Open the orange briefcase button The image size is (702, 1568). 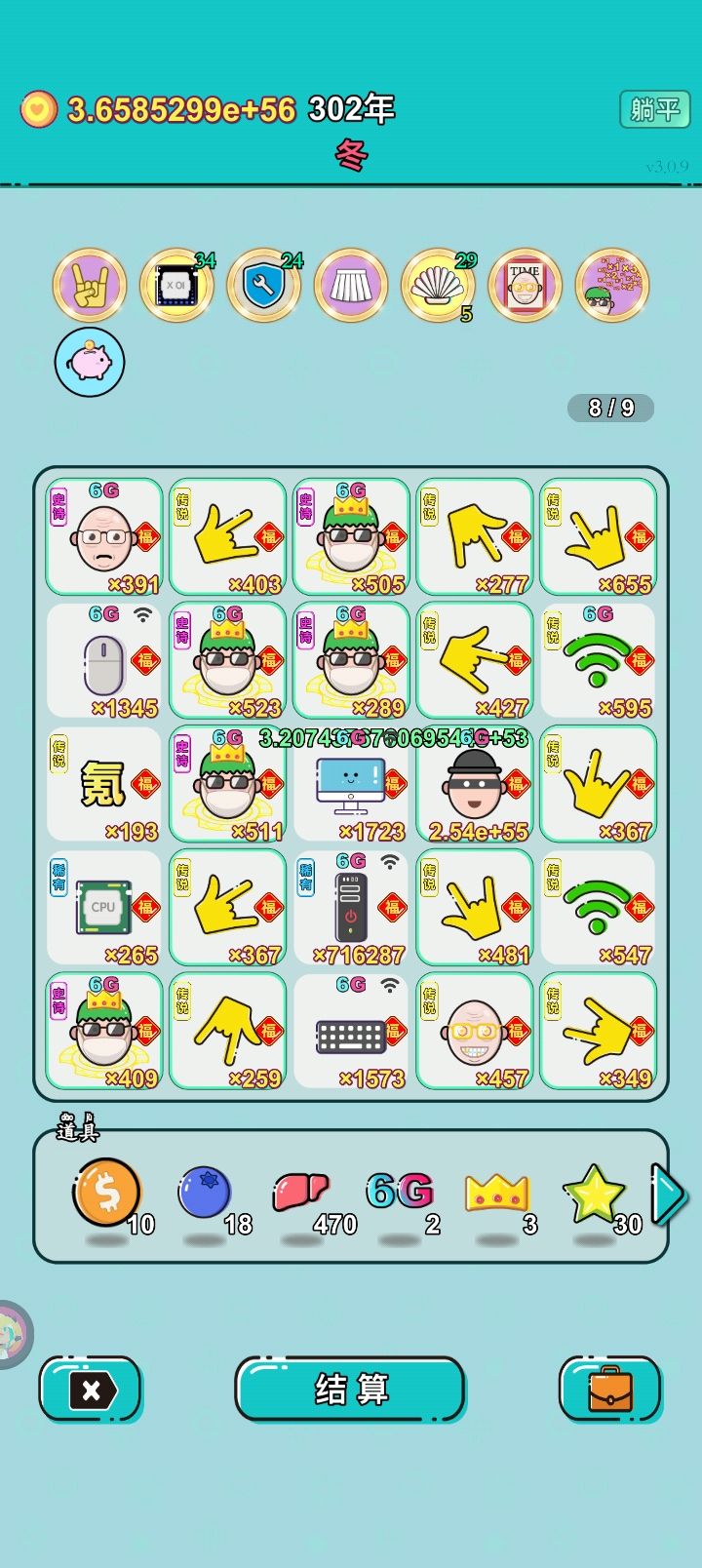pos(610,1391)
